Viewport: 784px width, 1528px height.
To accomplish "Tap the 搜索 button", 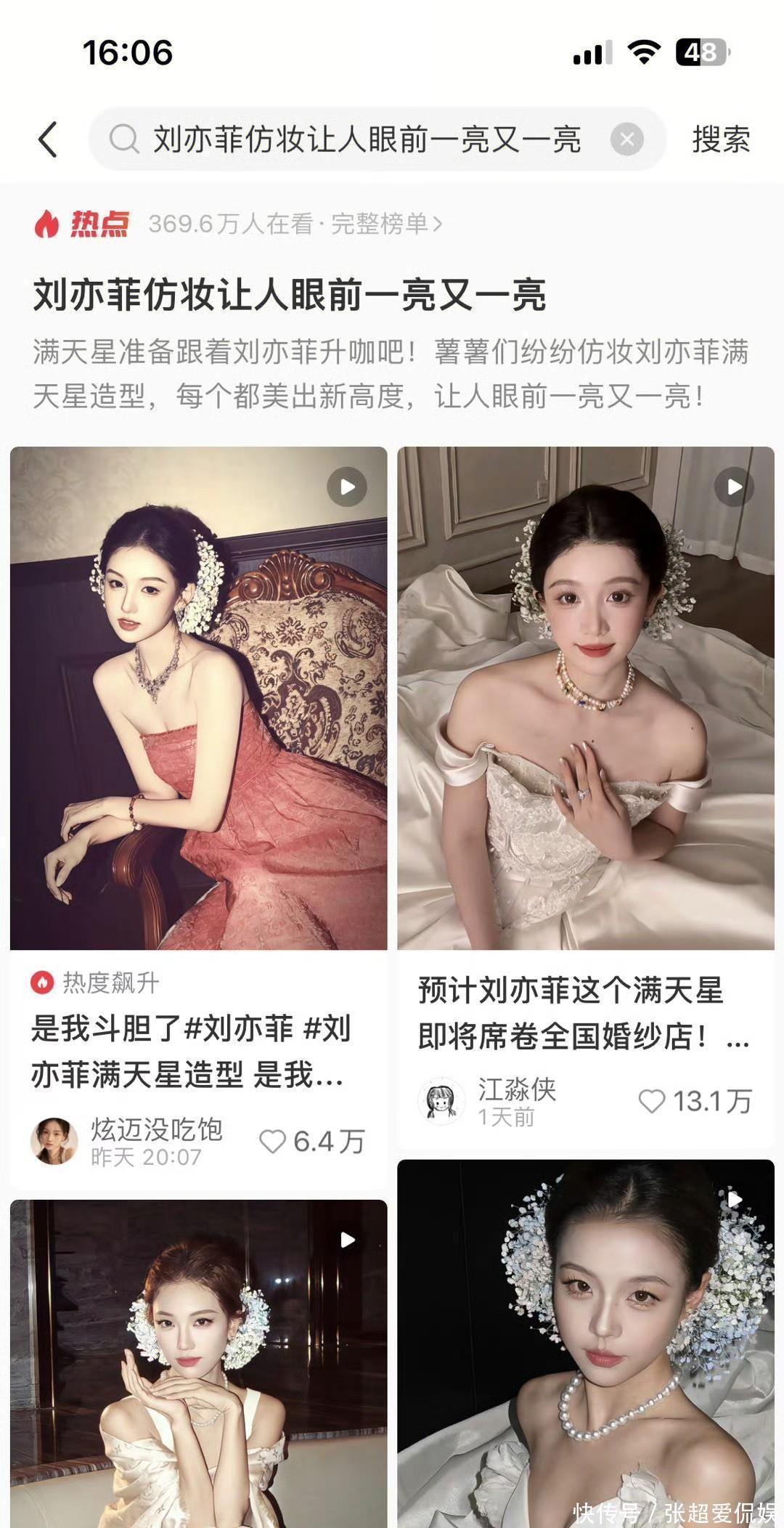I will click(x=720, y=139).
